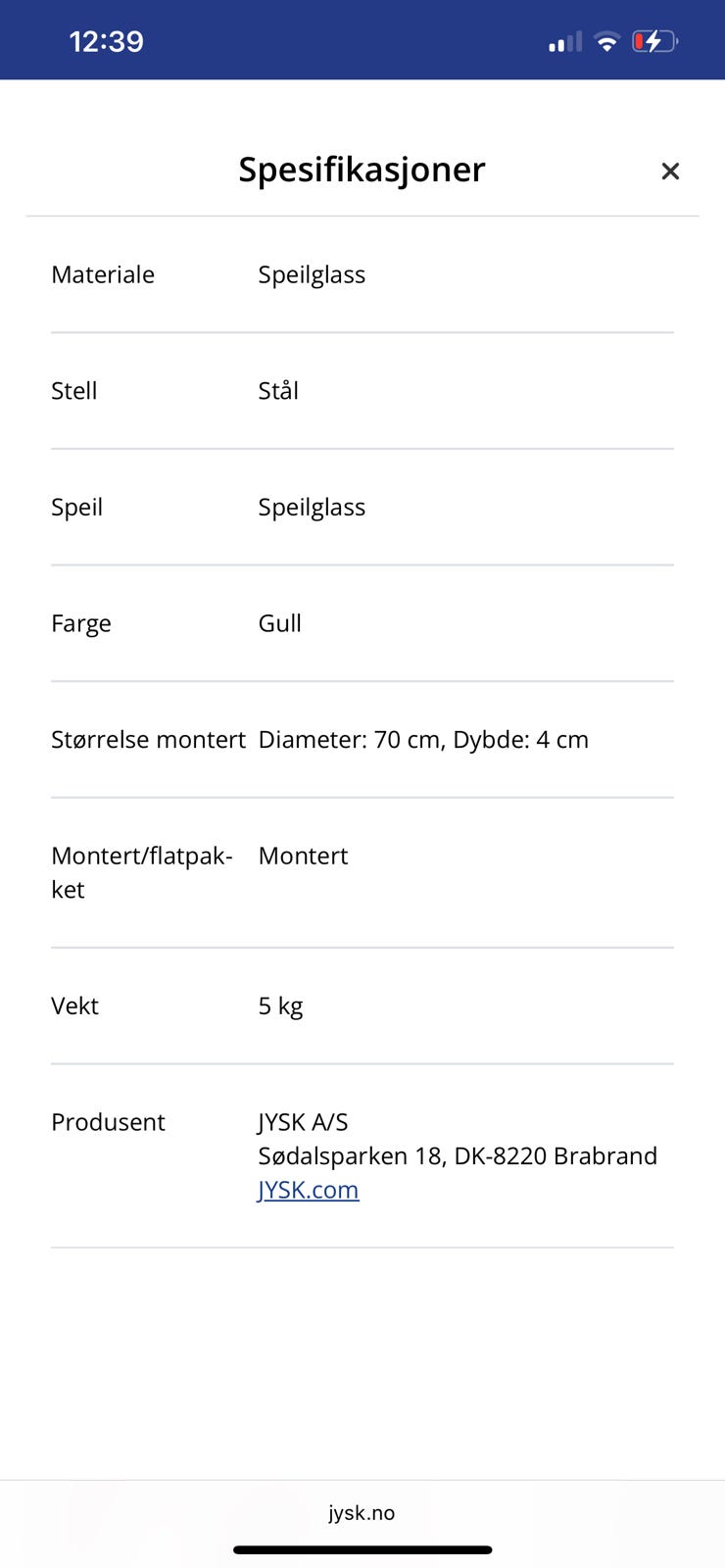Select the Størrelse montert dimensions text
Image resolution: width=725 pixels, height=1568 pixels.
148,739
